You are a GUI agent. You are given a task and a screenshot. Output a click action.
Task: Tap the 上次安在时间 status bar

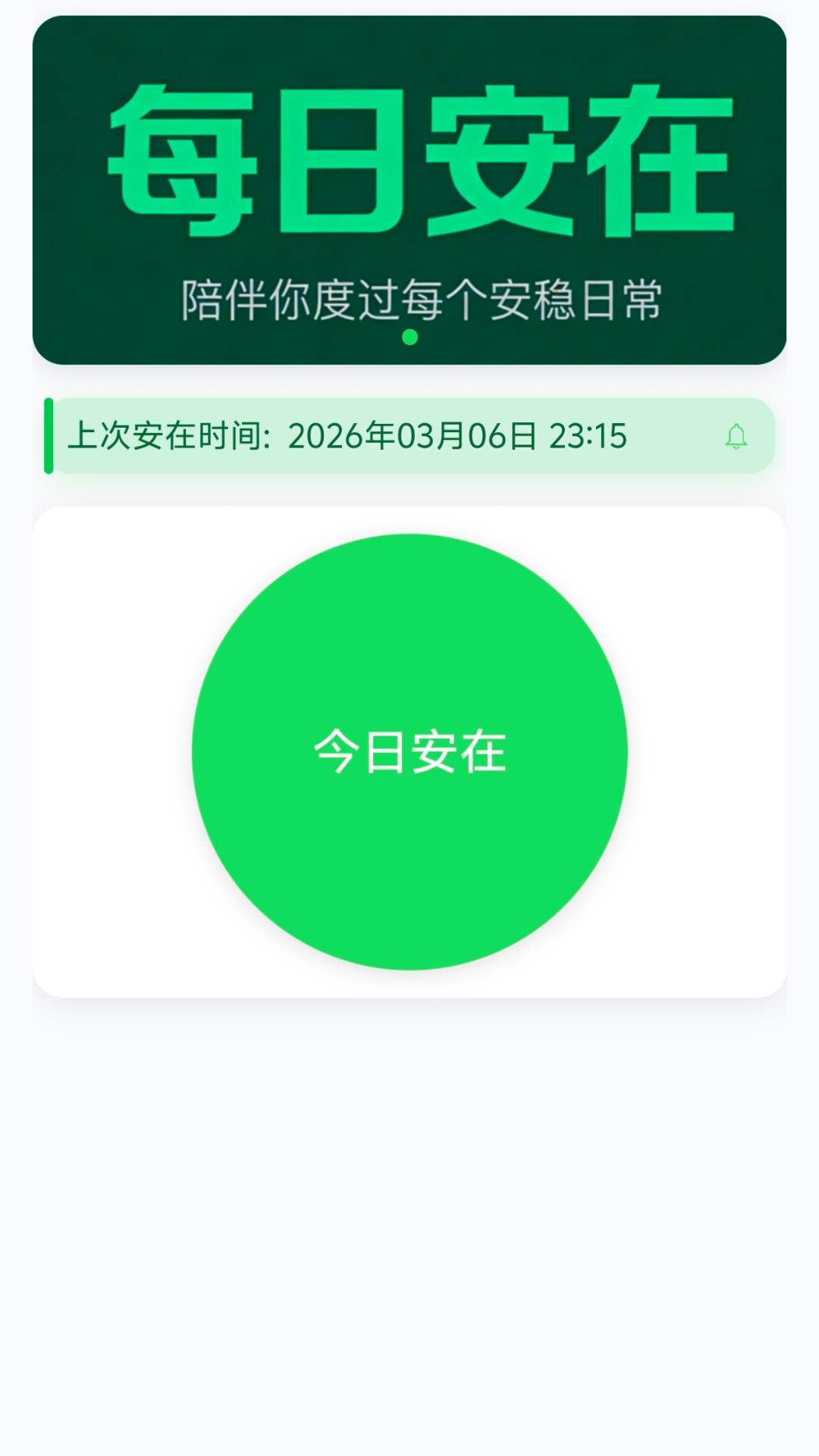(x=409, y=436)
